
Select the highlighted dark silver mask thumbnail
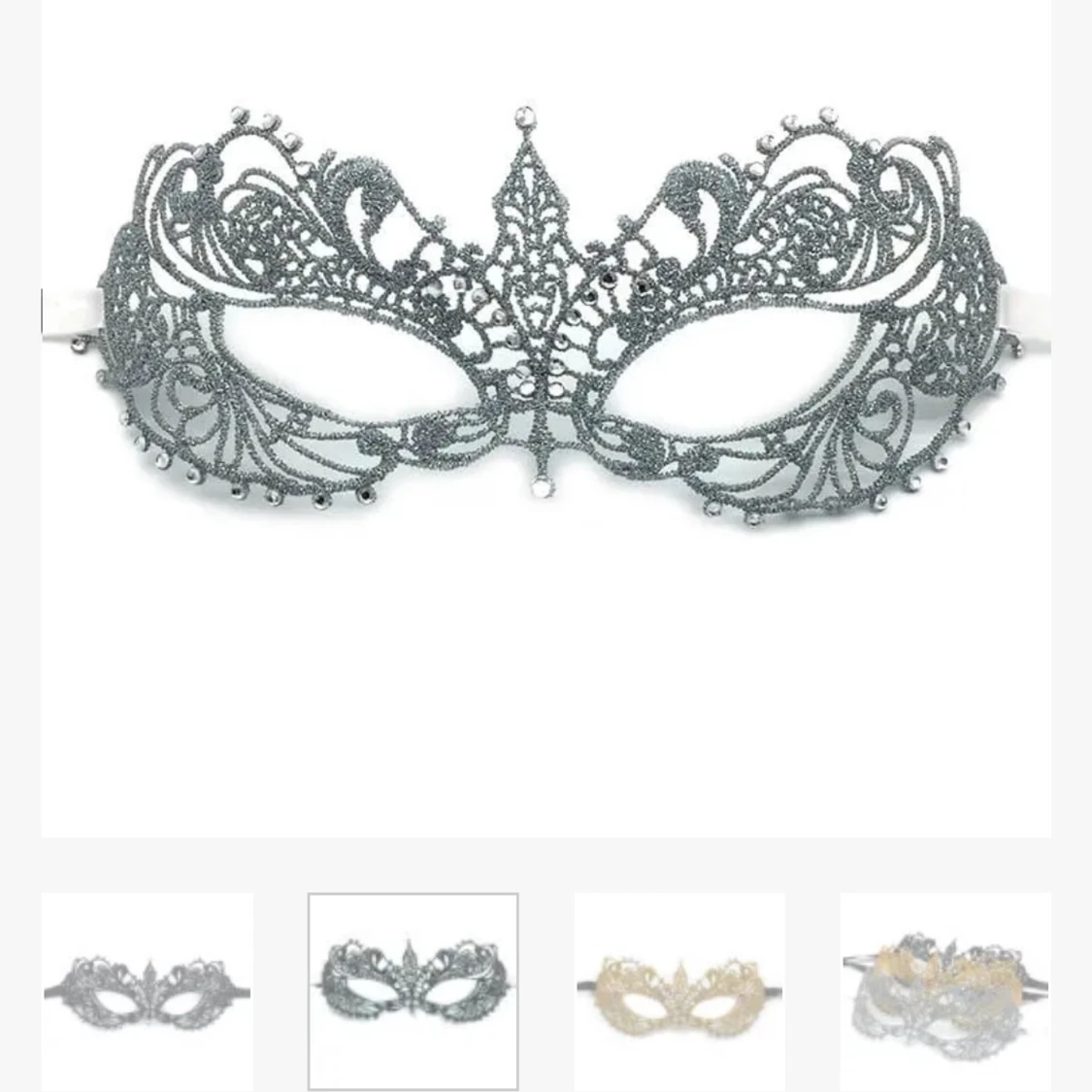[414, 990]
